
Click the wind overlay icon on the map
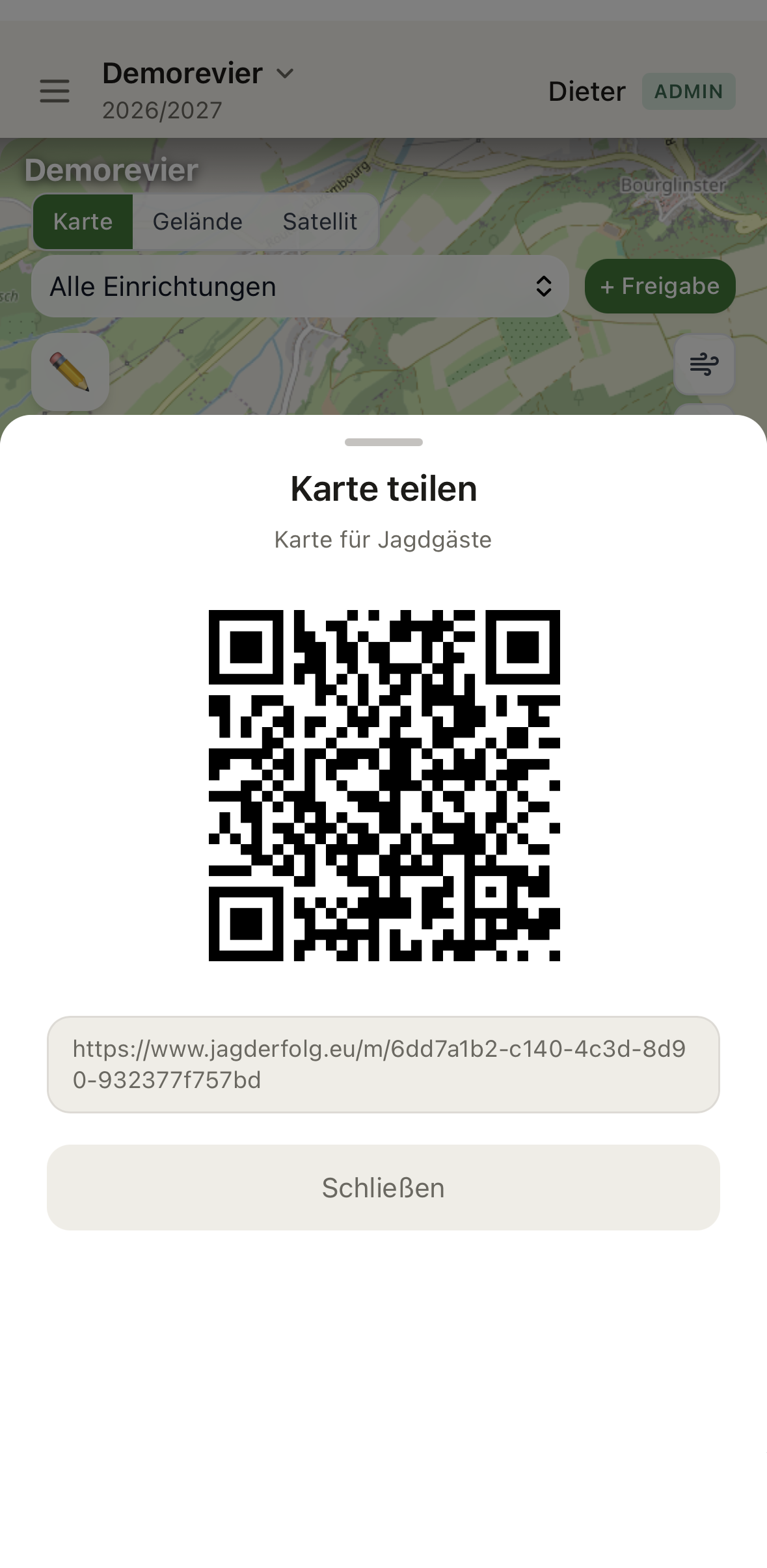click(705, 365)
